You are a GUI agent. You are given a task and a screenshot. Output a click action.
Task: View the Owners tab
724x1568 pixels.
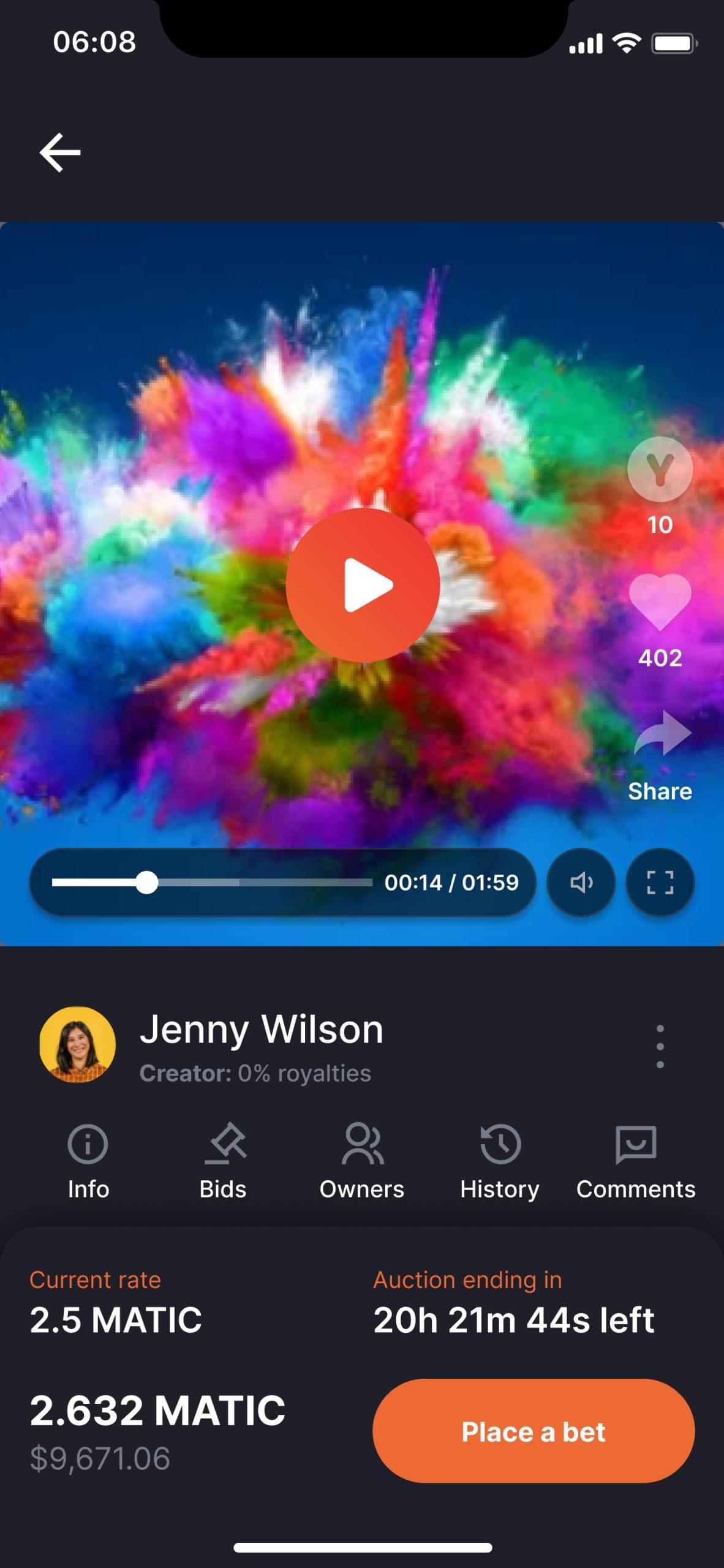(x=362, y=1161)
